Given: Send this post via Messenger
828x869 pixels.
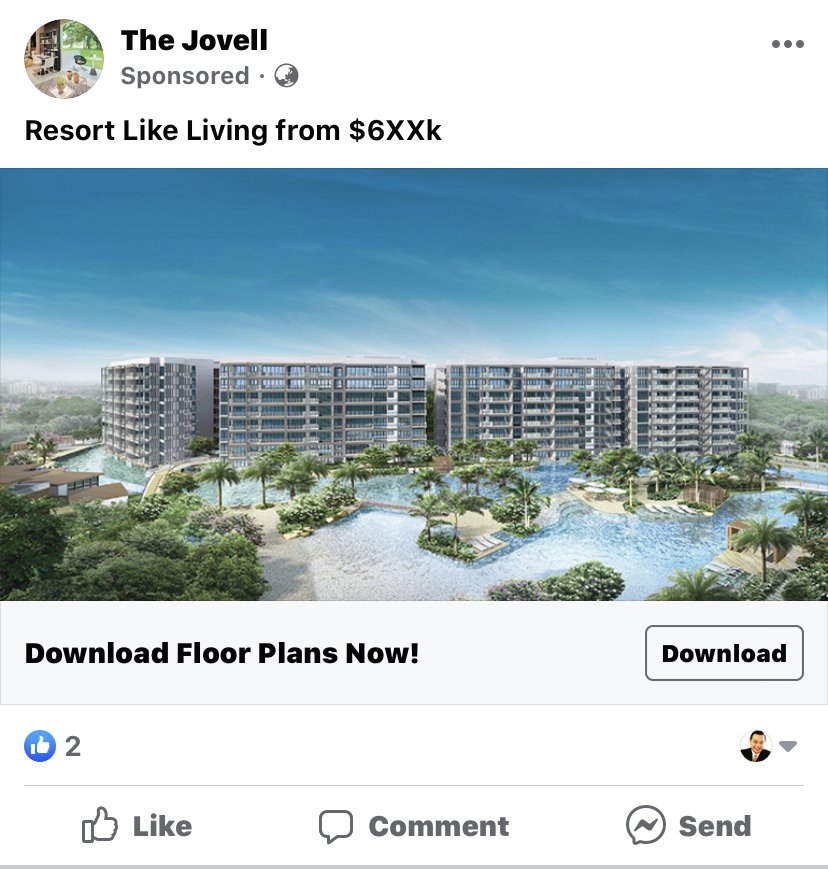Looking at the screenshot, I should coord(689,826).
